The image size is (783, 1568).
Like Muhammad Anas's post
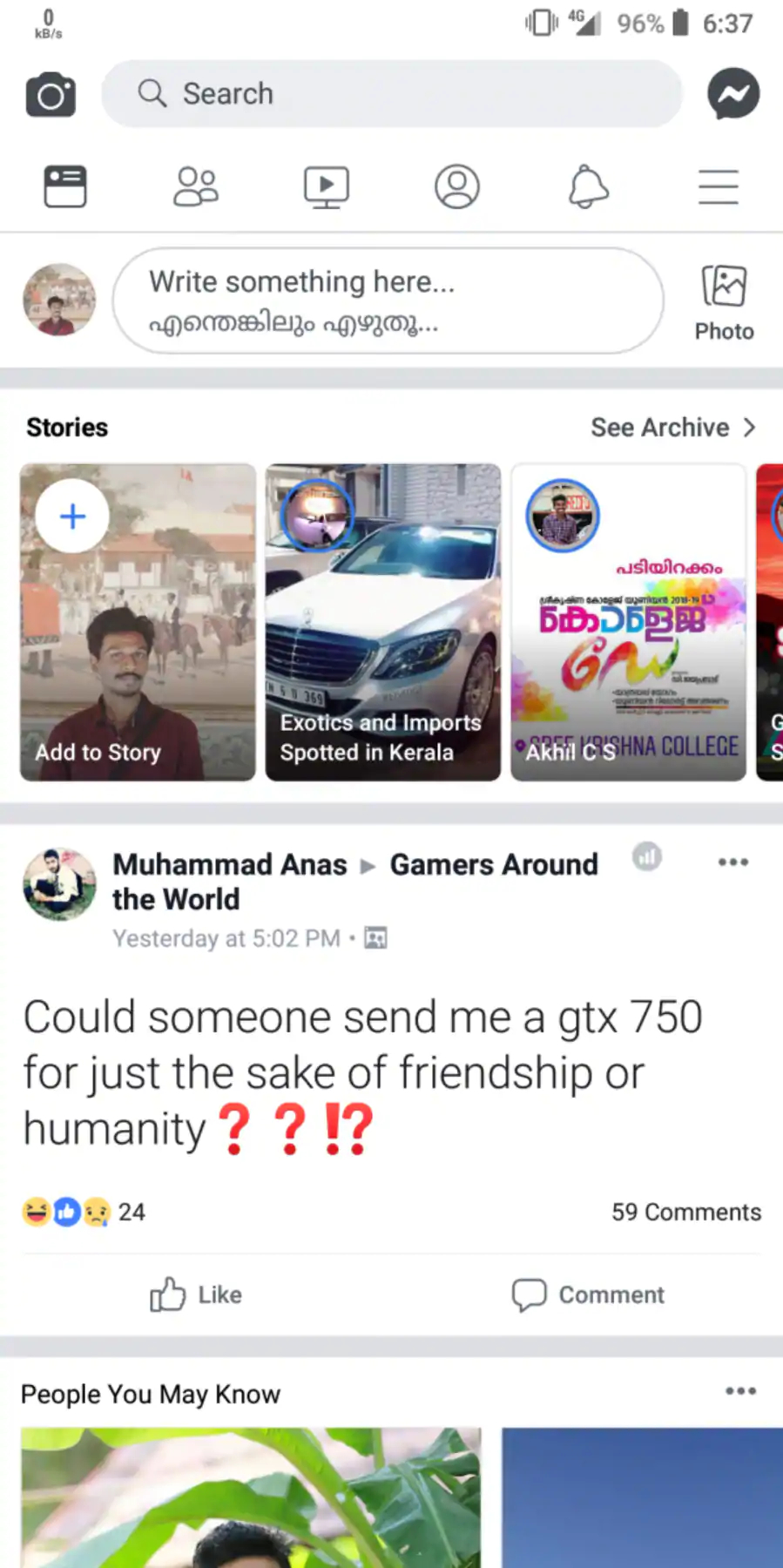(196, 1294)
